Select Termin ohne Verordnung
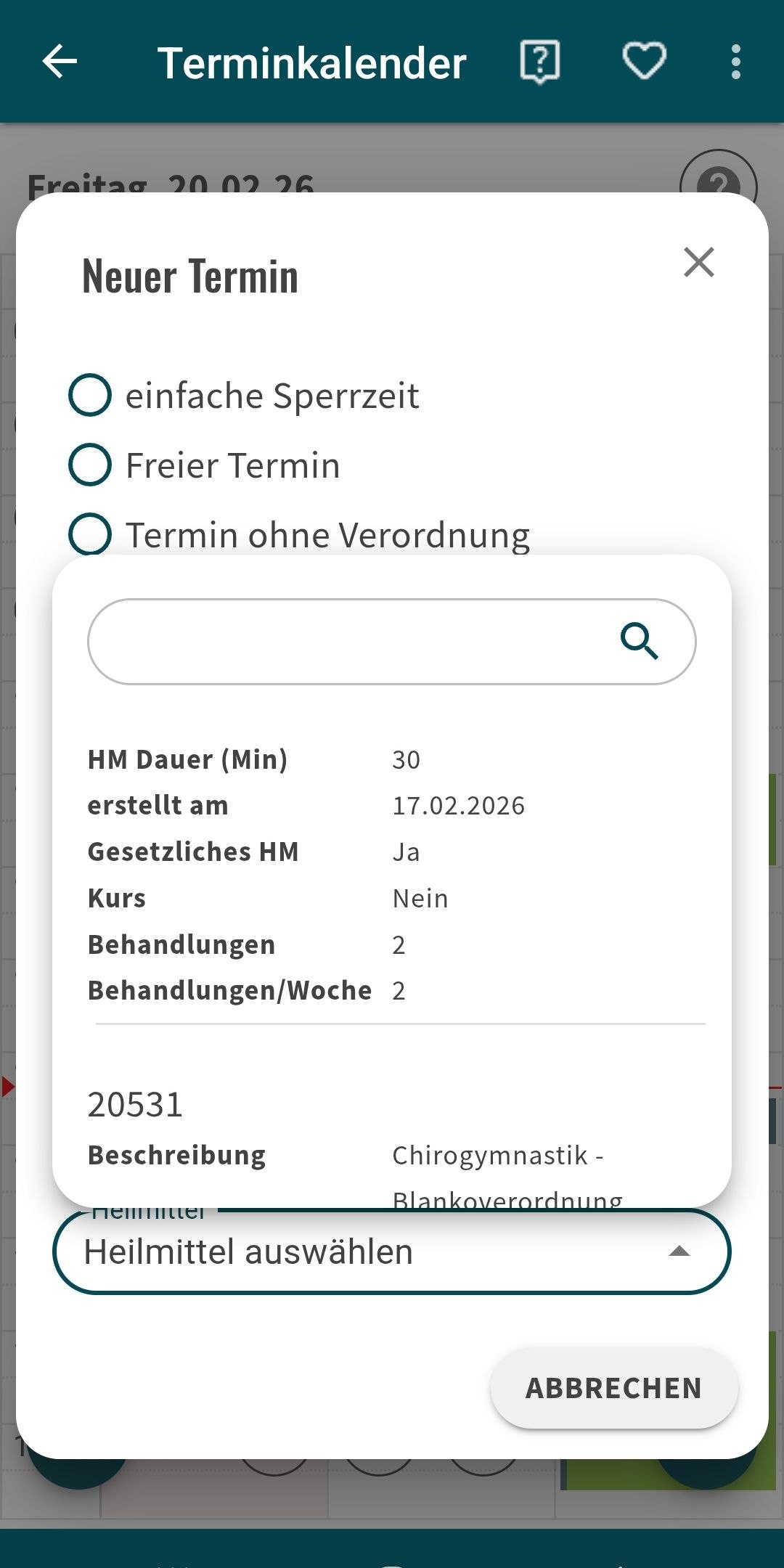This screenshot has width=784, height=1568. pos(90,534)
